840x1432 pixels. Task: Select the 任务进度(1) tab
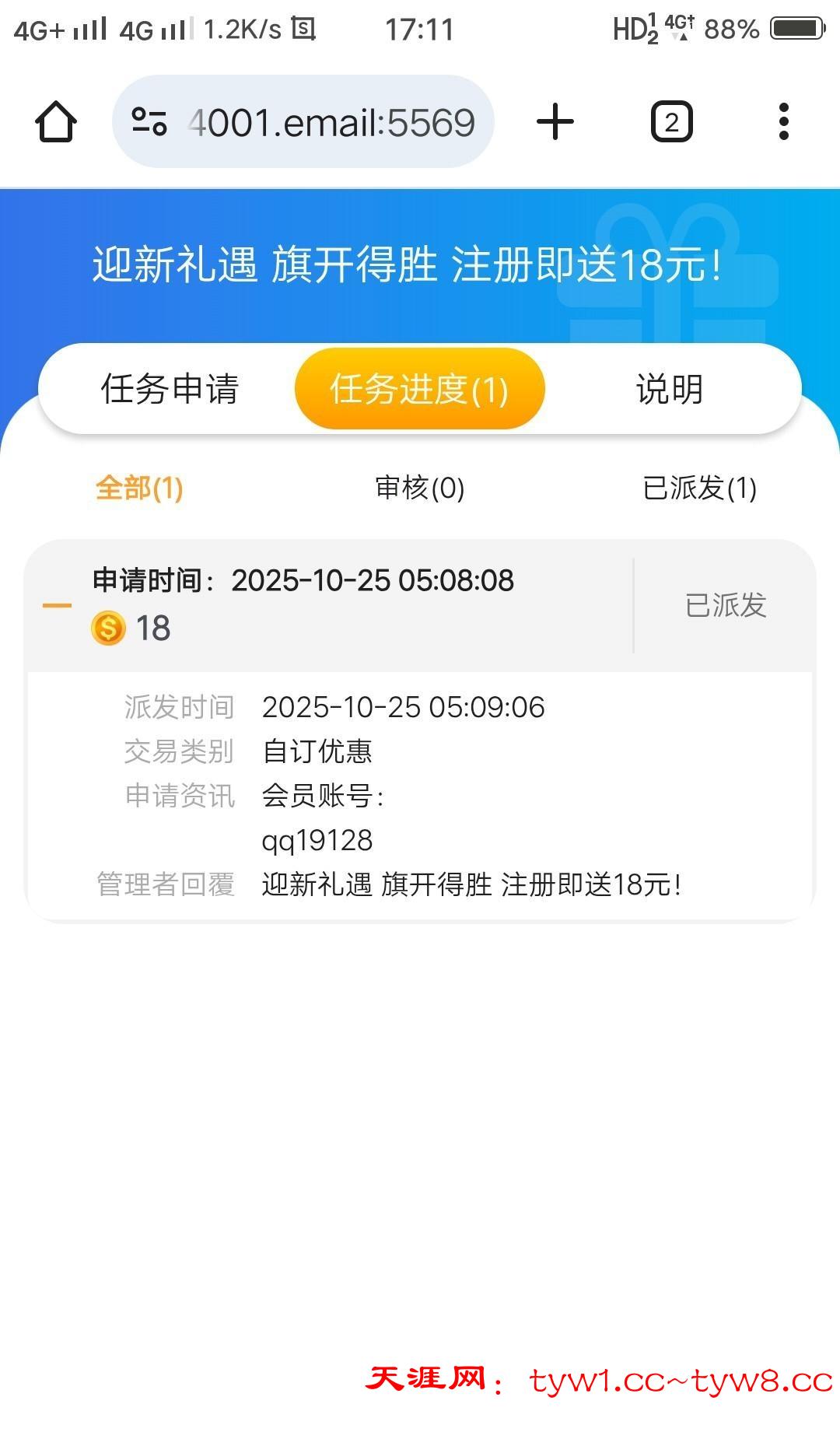(x=419, y=389)
